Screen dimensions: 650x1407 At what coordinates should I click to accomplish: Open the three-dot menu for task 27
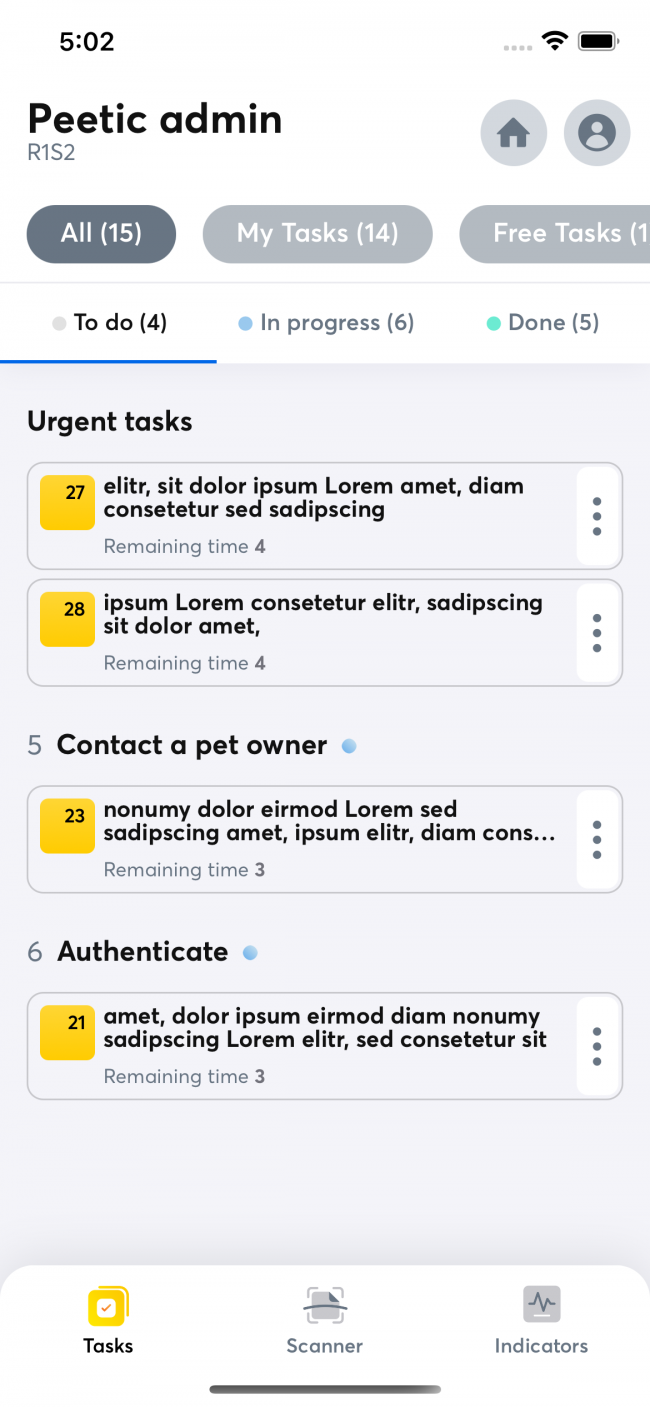pos(597,516)
